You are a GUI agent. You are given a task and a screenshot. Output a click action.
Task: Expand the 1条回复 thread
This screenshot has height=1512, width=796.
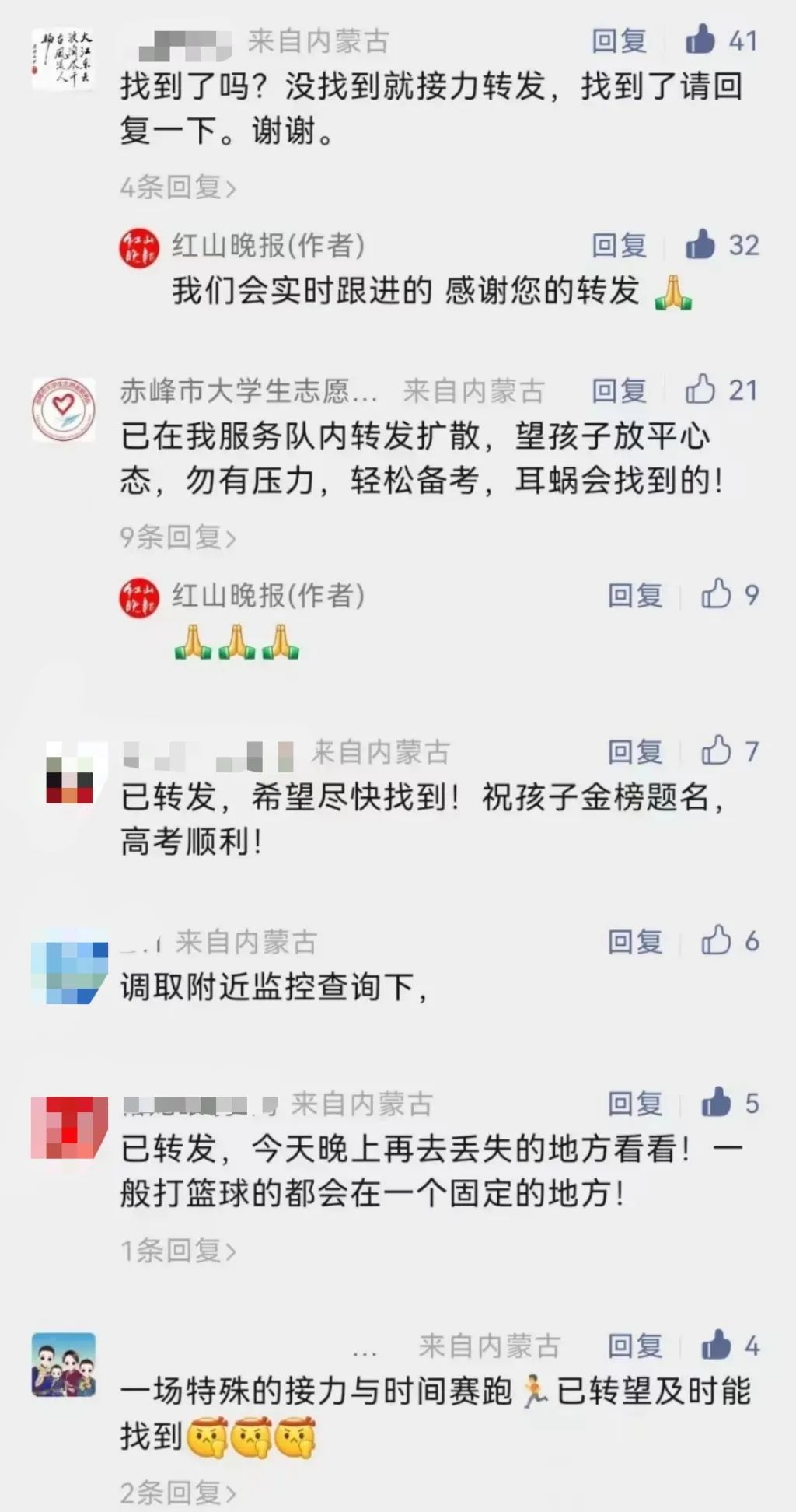click(x=178, y=1251)
